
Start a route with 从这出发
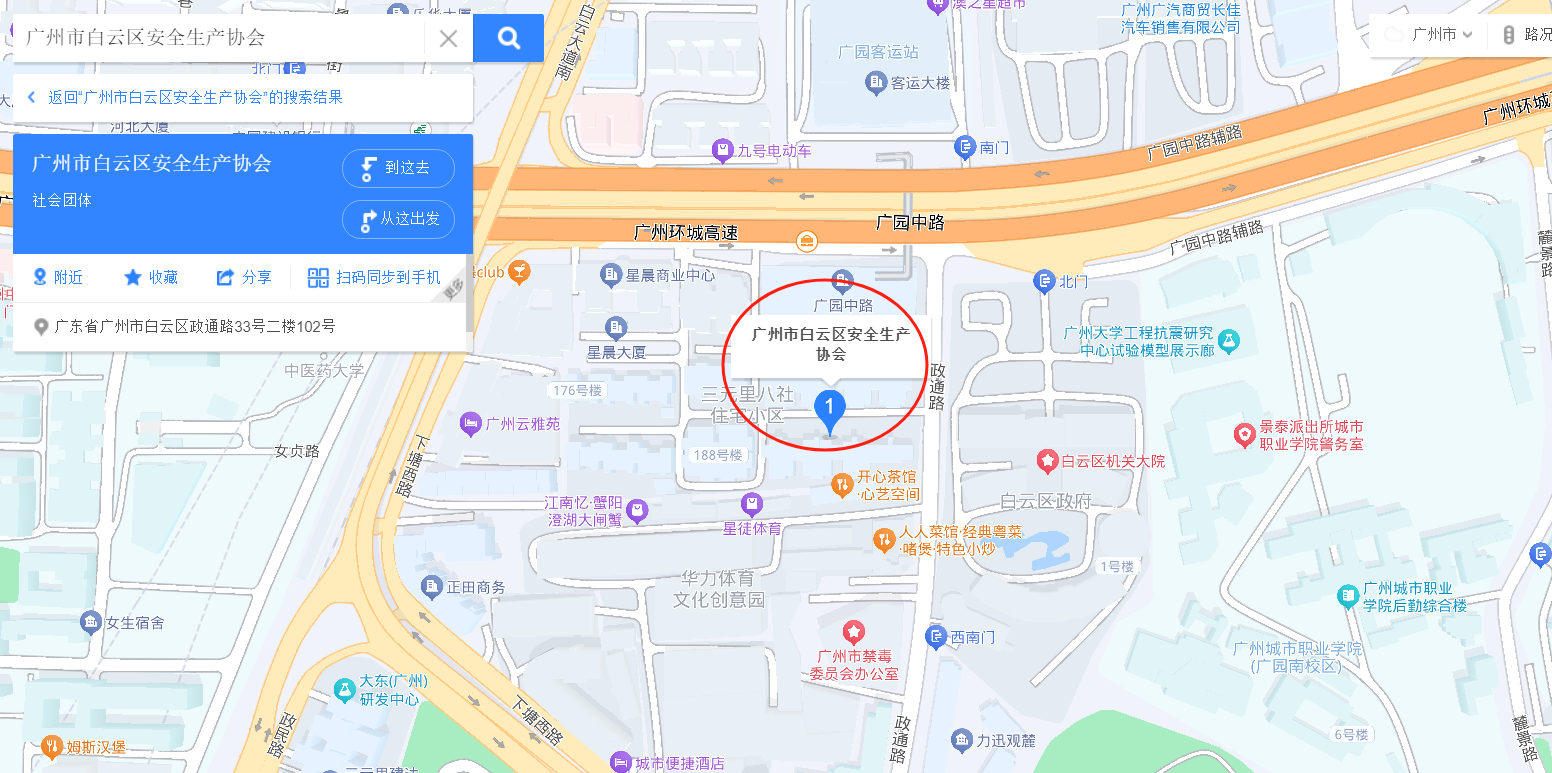pos(398,219)
